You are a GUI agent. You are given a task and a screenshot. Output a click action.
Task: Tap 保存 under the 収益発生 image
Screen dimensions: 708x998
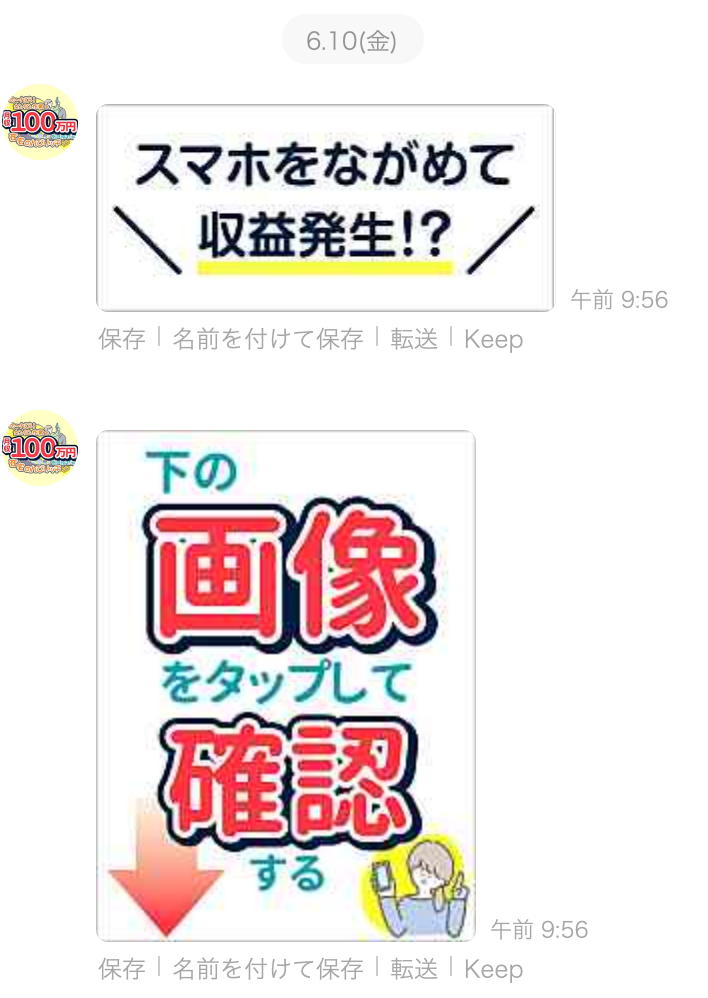(122, 339)
